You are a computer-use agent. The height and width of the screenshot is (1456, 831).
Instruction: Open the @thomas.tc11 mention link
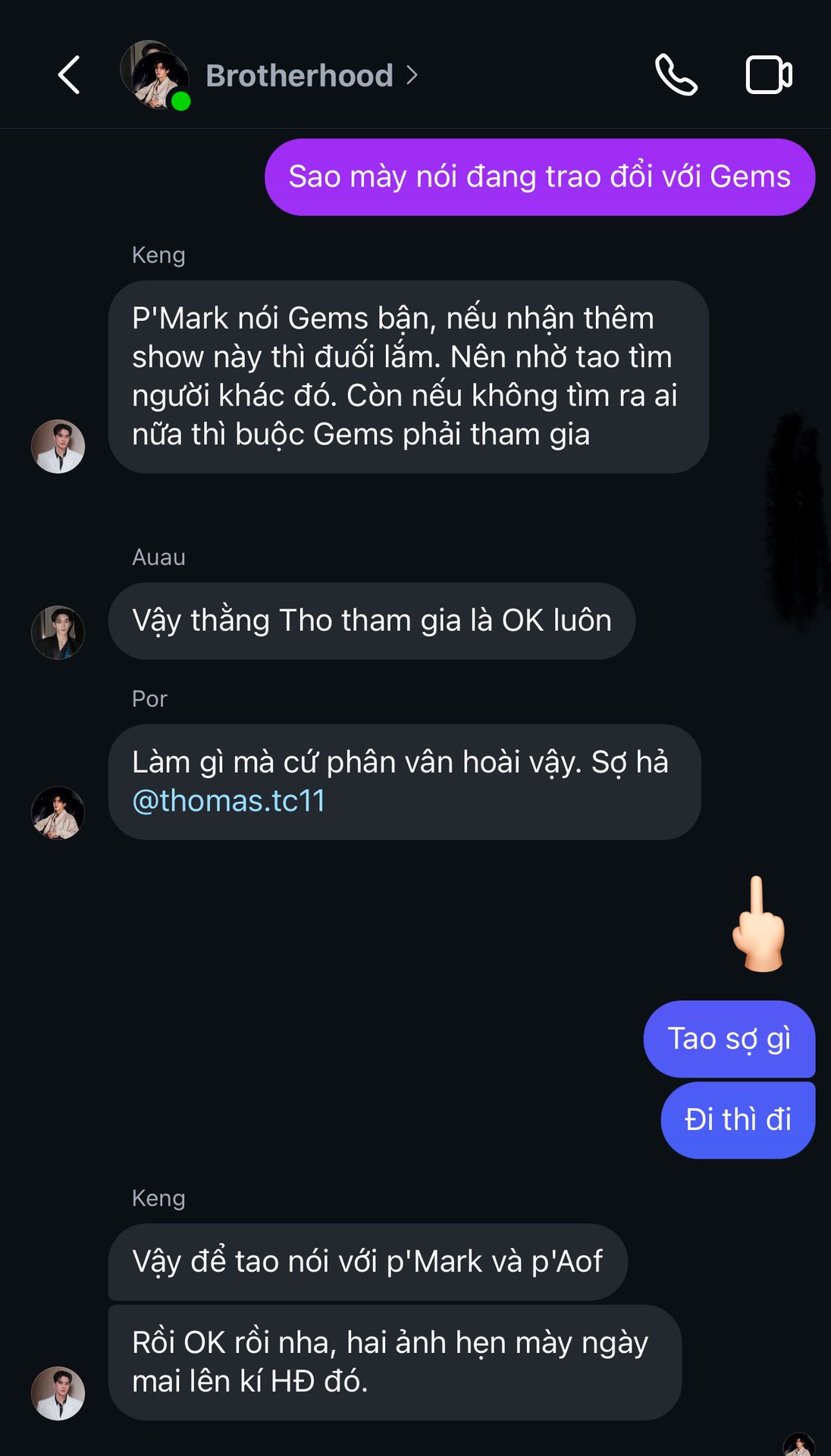click(229, 801)
